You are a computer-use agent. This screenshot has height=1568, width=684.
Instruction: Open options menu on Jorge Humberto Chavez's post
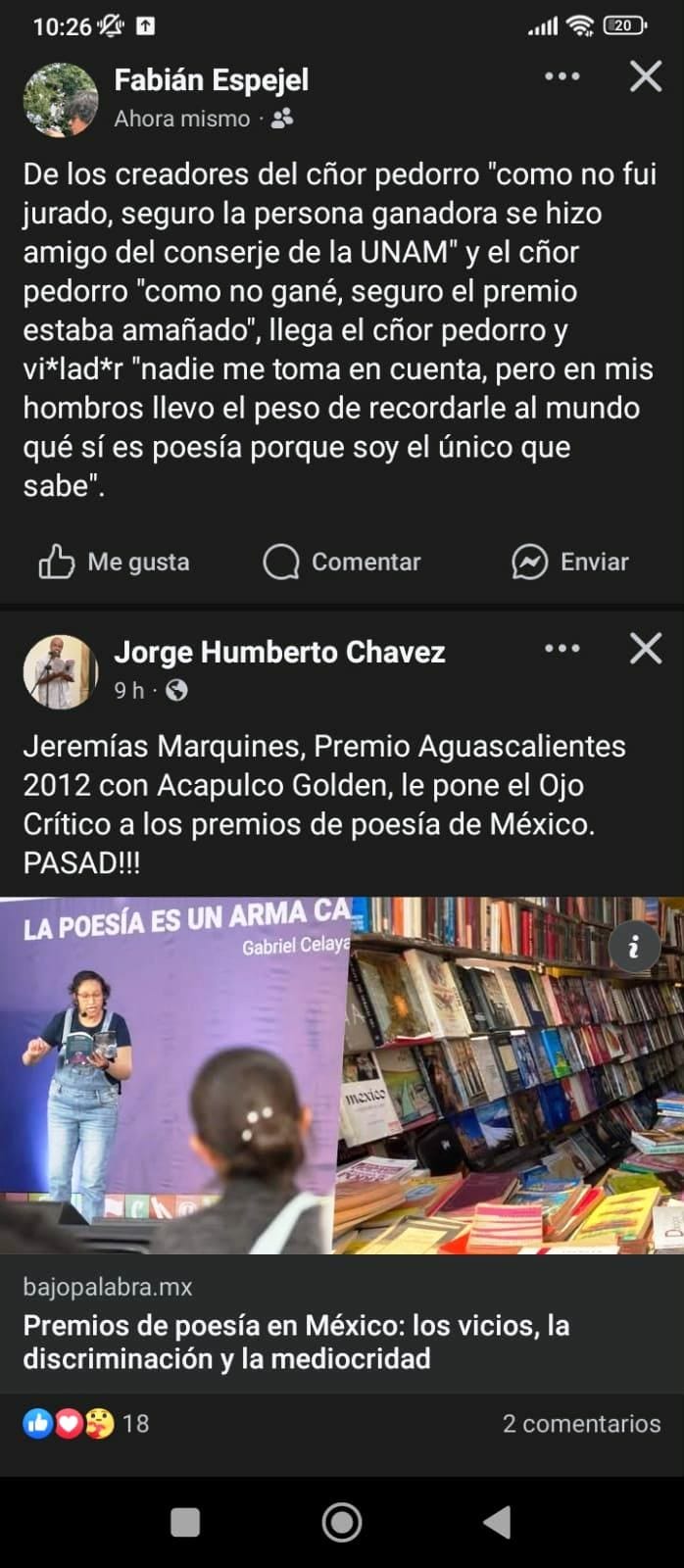click(562, 648)
